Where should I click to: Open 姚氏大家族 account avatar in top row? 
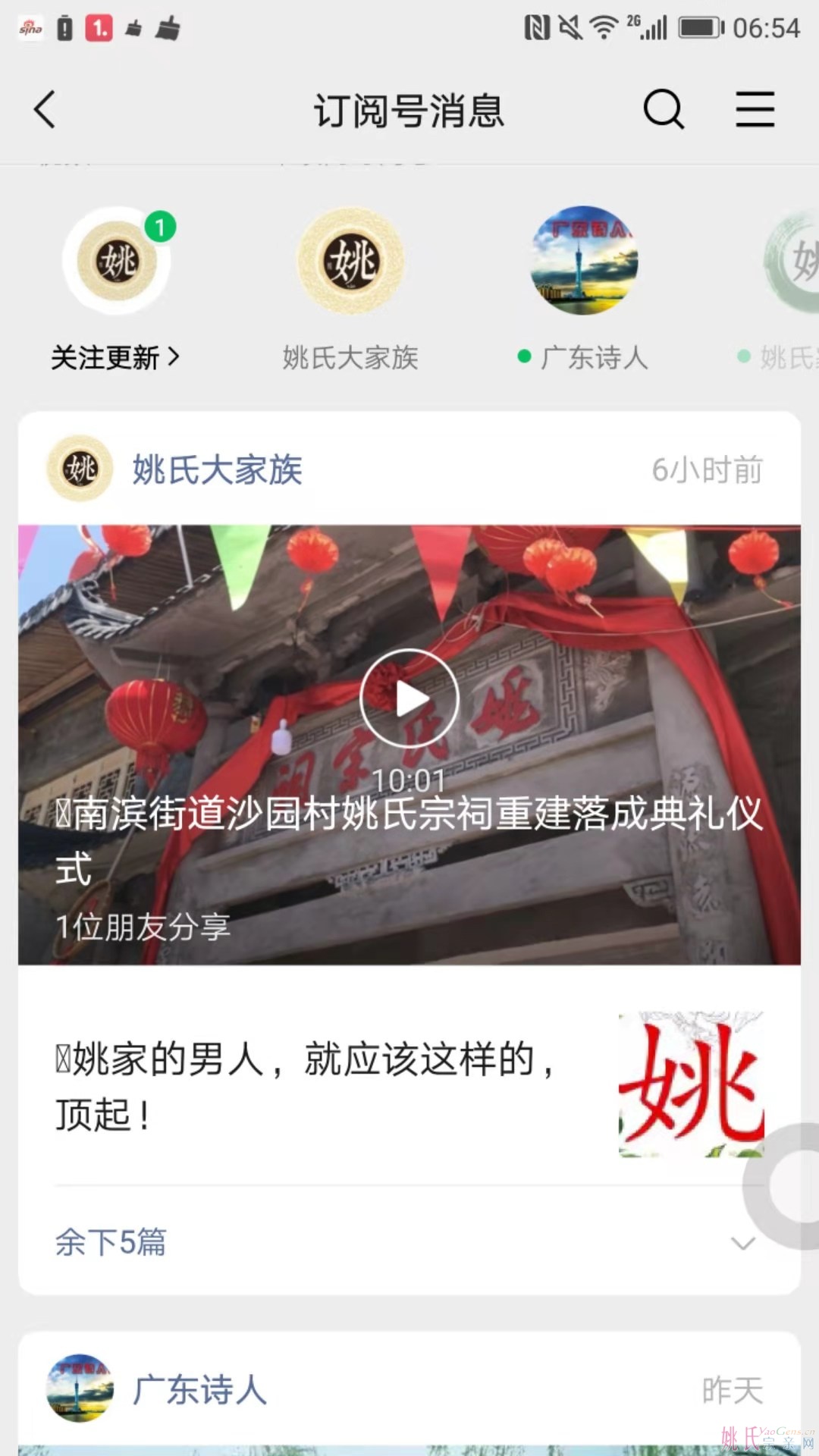[350, 262]
